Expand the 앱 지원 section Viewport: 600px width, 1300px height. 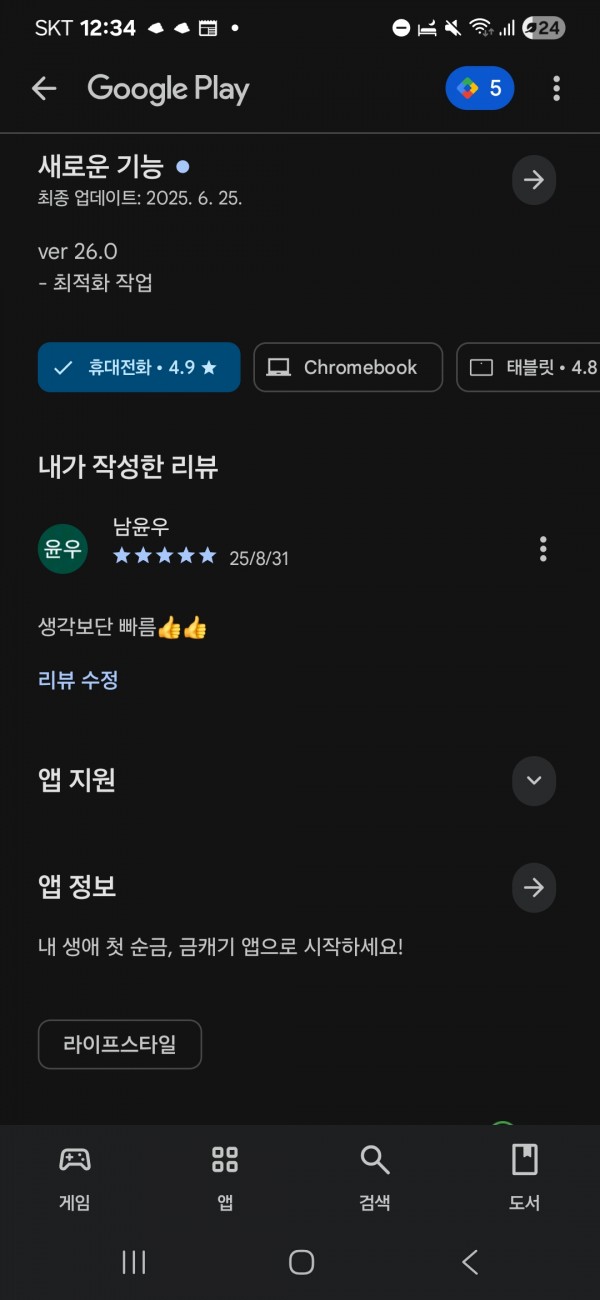click(x=534, y=780)
